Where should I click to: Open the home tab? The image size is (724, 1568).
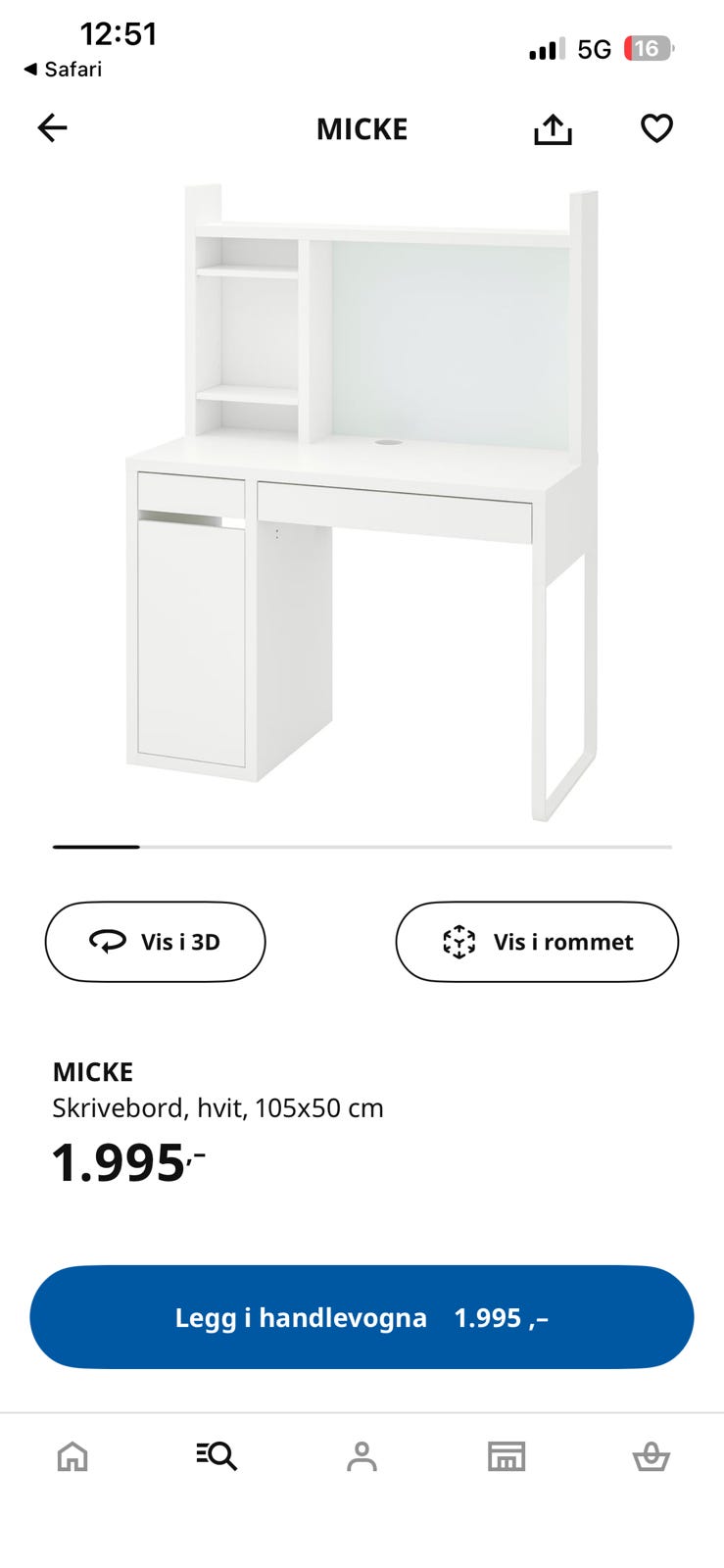[x=72, y=1456]
